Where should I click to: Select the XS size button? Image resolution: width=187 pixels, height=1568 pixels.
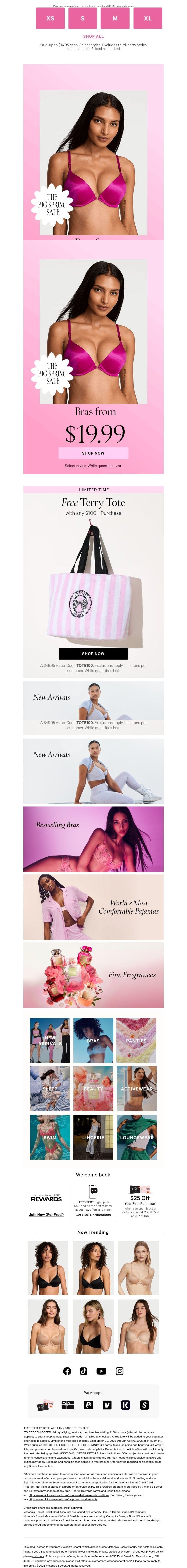coord(50,18)
